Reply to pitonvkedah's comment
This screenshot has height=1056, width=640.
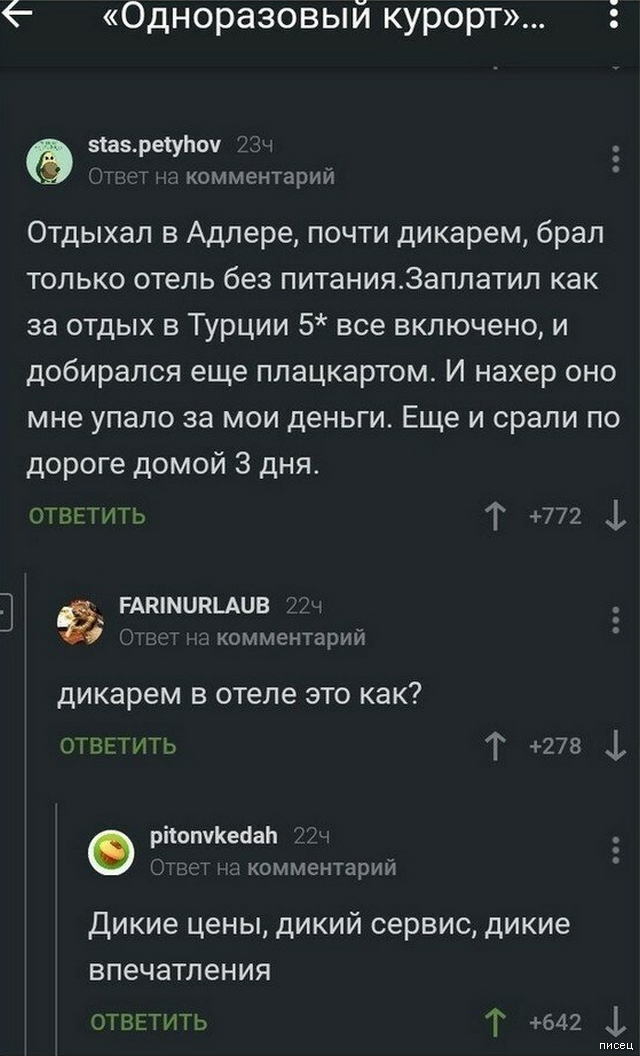(150, 1021)
